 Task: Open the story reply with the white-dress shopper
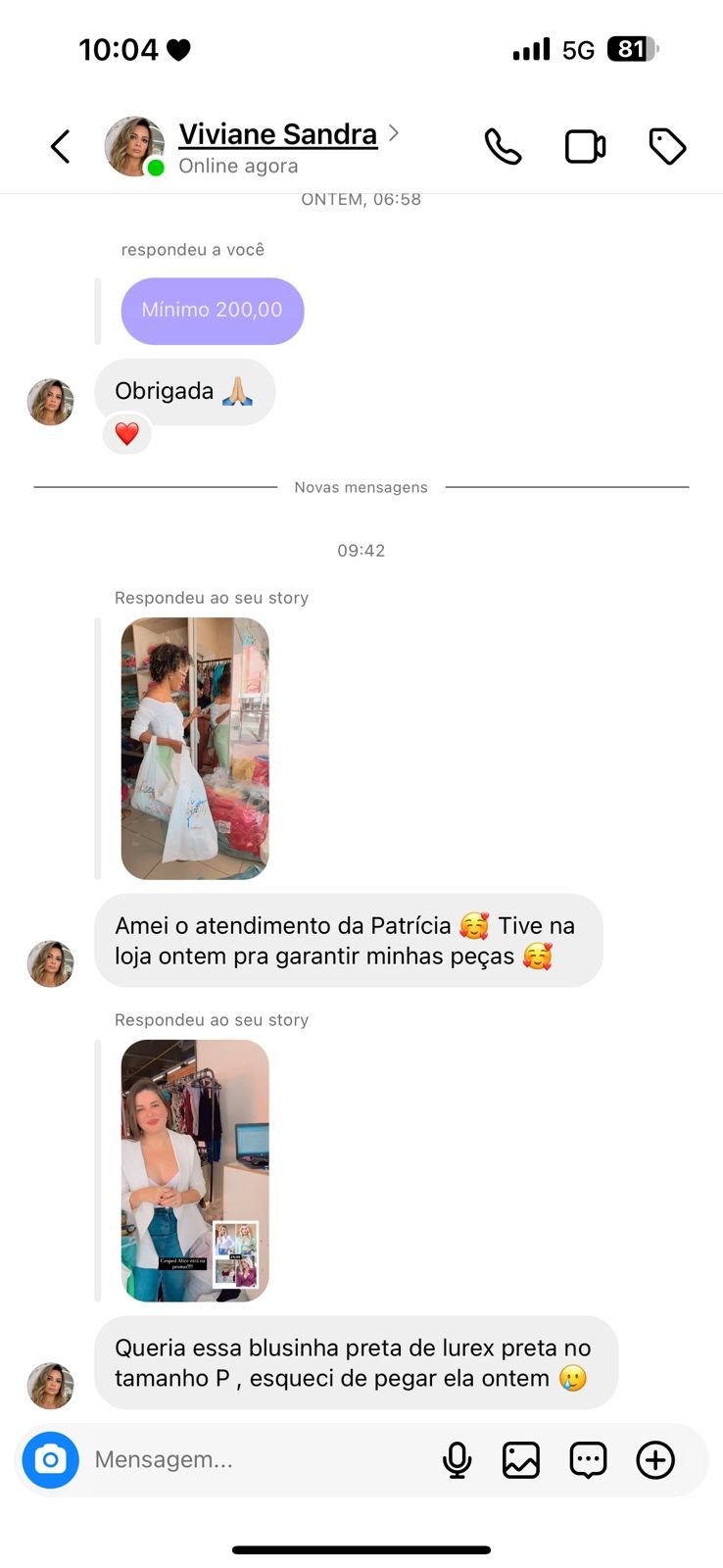[x=195, y=748]
